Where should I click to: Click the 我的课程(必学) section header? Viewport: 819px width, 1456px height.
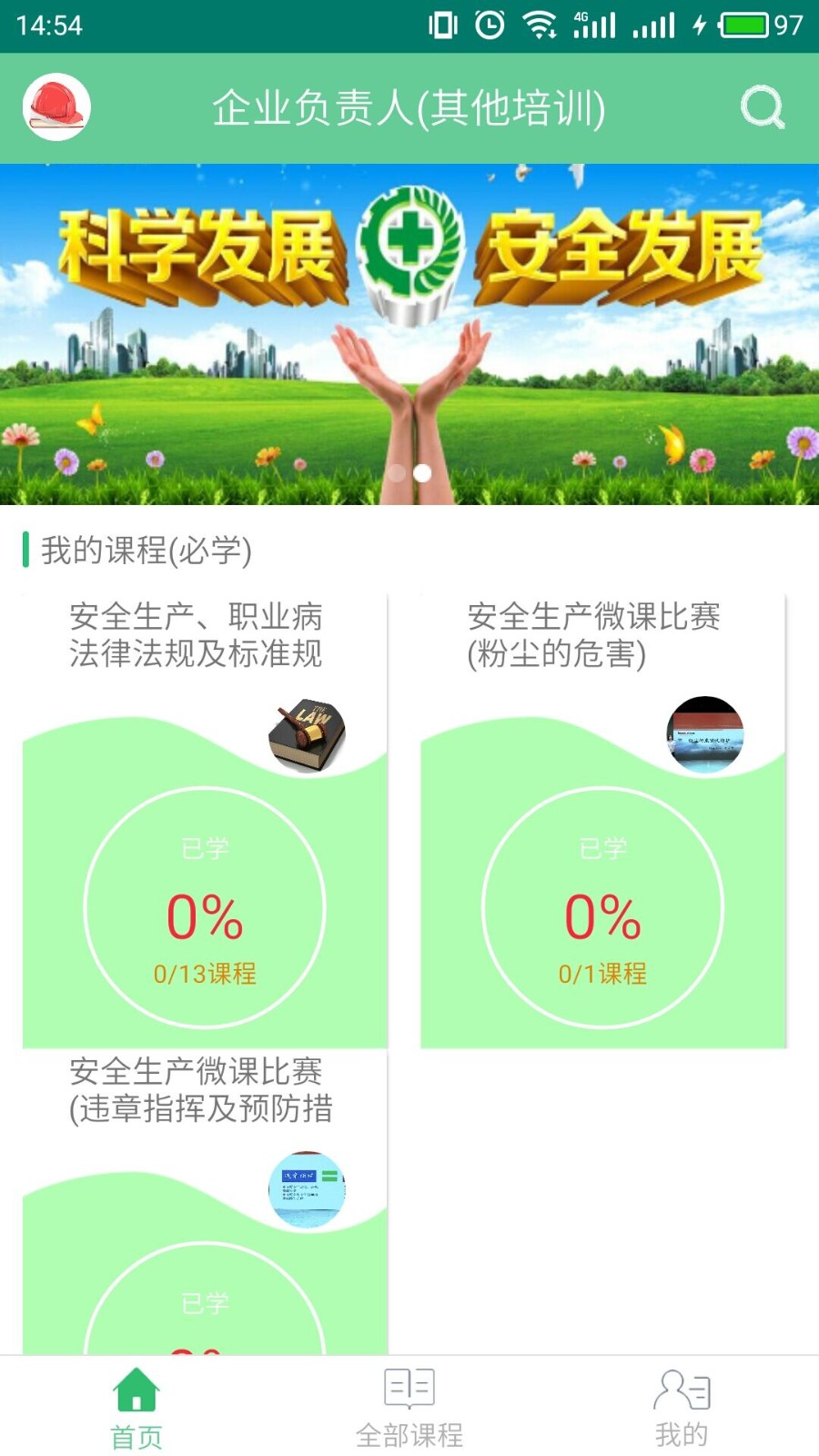146,550
